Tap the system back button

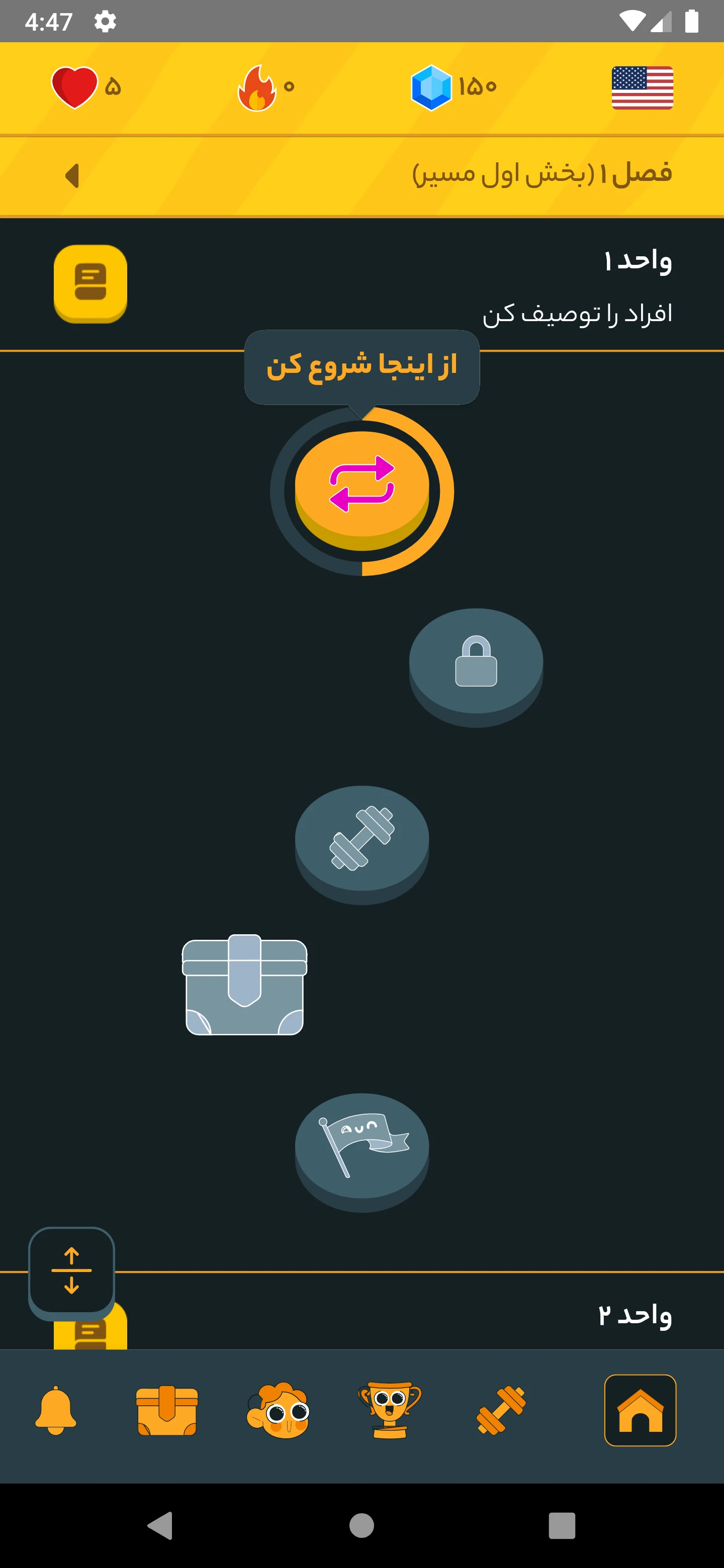coord(160,1525)
